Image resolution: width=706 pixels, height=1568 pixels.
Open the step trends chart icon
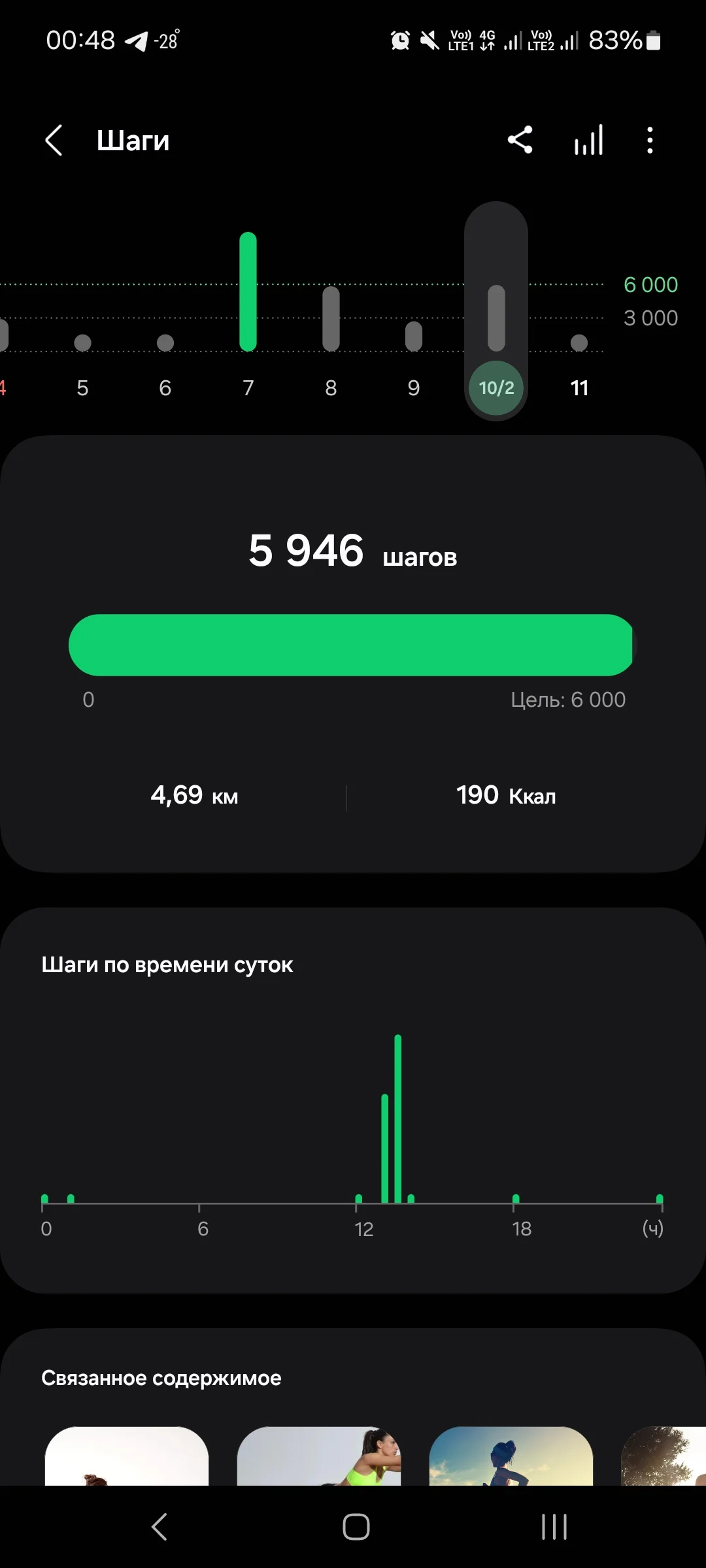(x=588, y=140)
